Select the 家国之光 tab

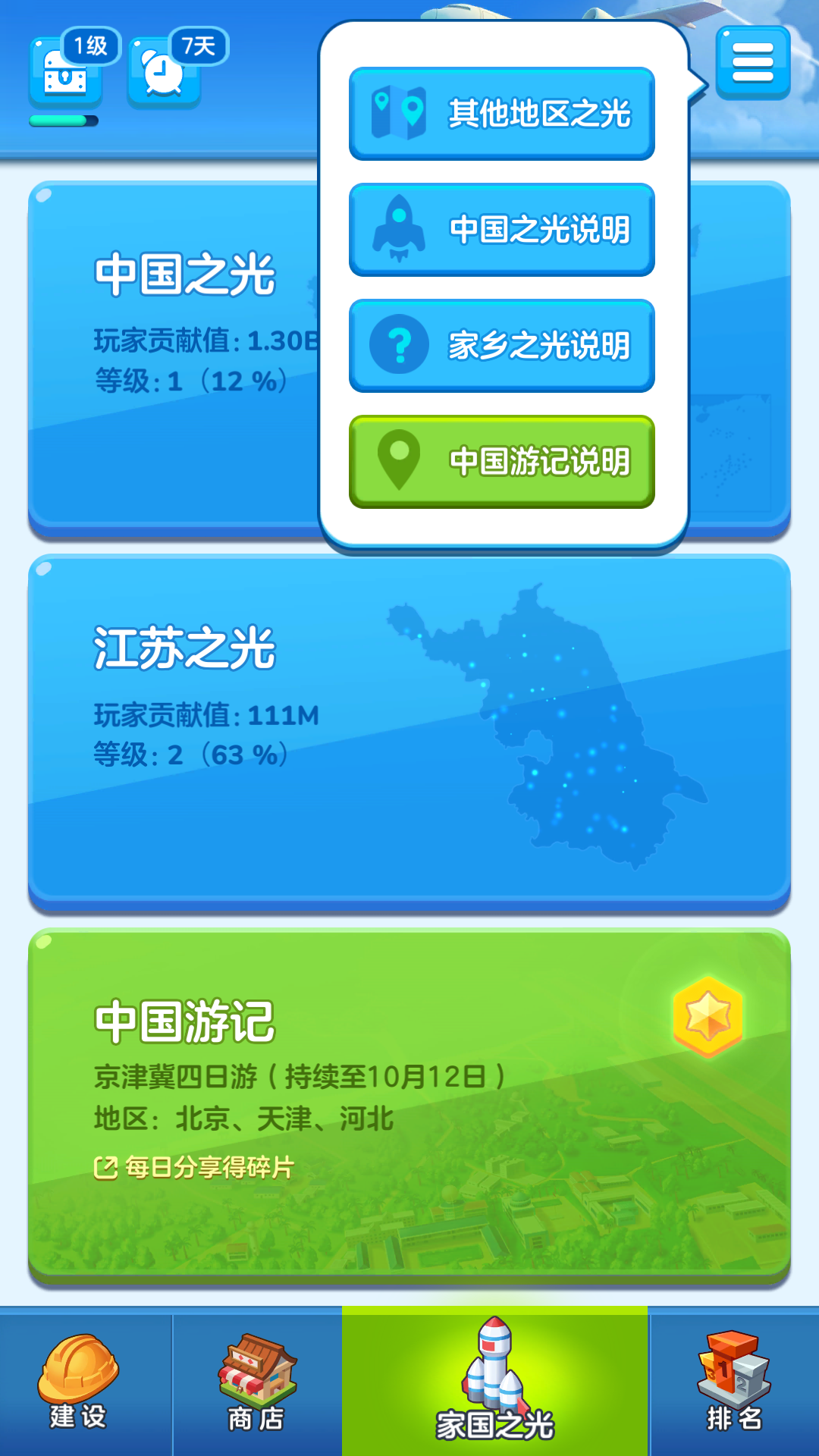[494, 1384]
